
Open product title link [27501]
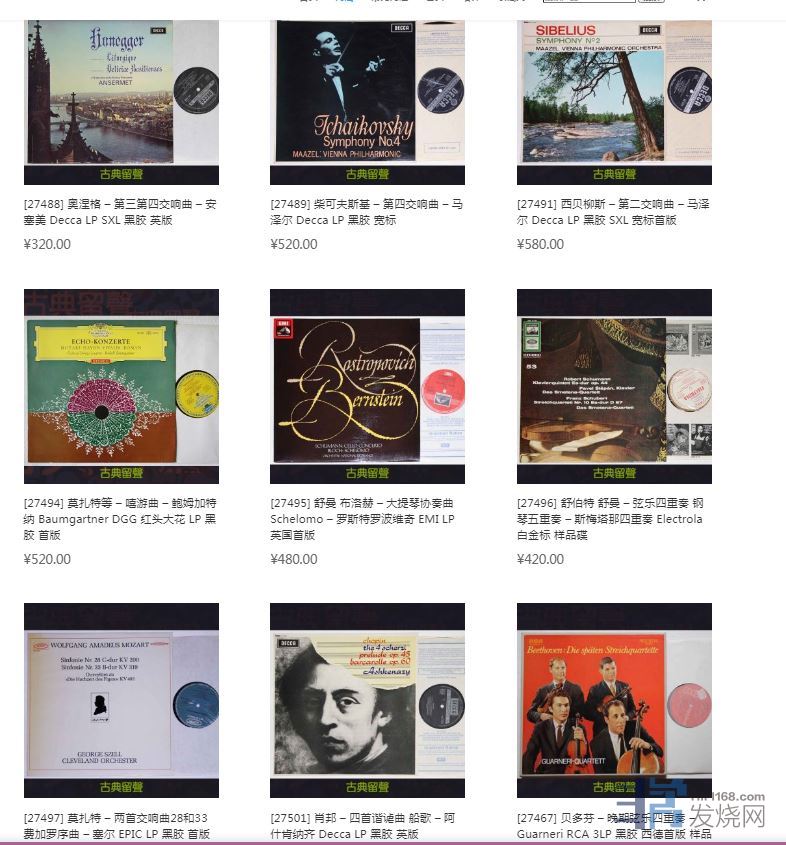pyautogui.click(x=362, y=825)
